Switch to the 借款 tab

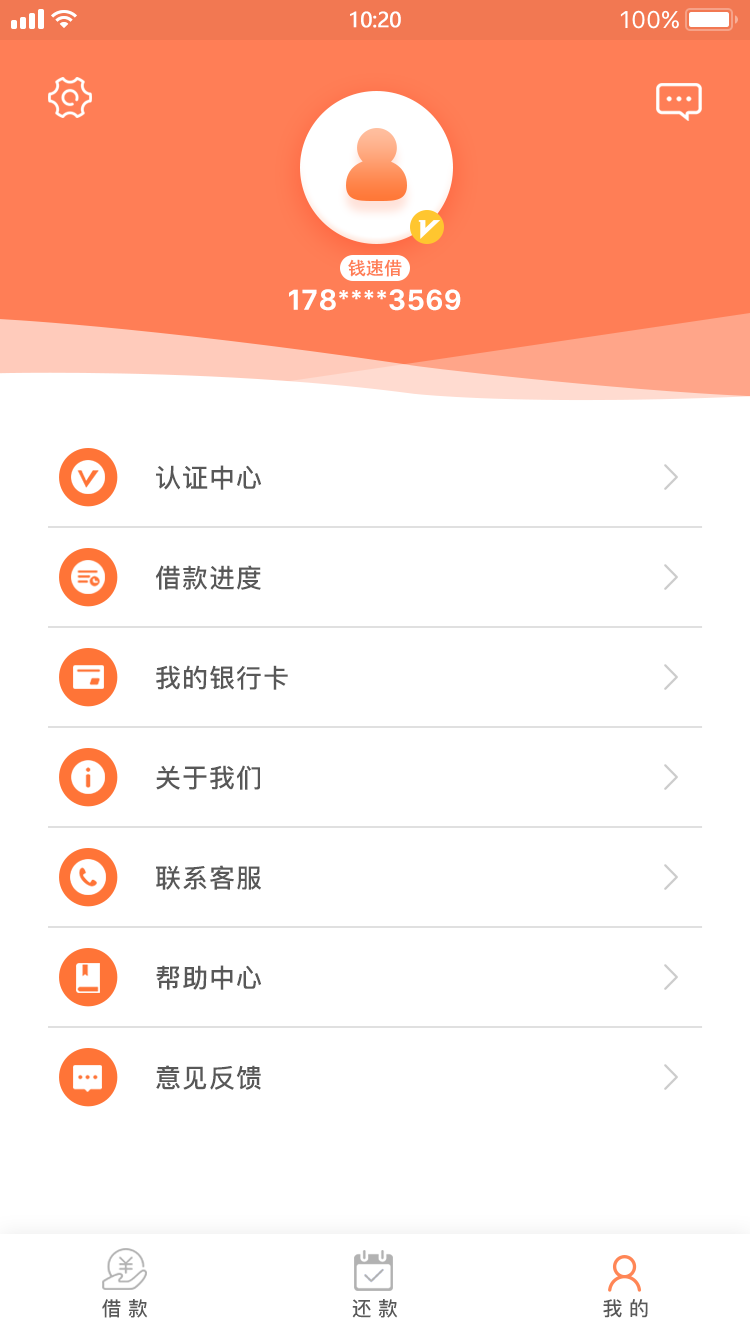125,1284
